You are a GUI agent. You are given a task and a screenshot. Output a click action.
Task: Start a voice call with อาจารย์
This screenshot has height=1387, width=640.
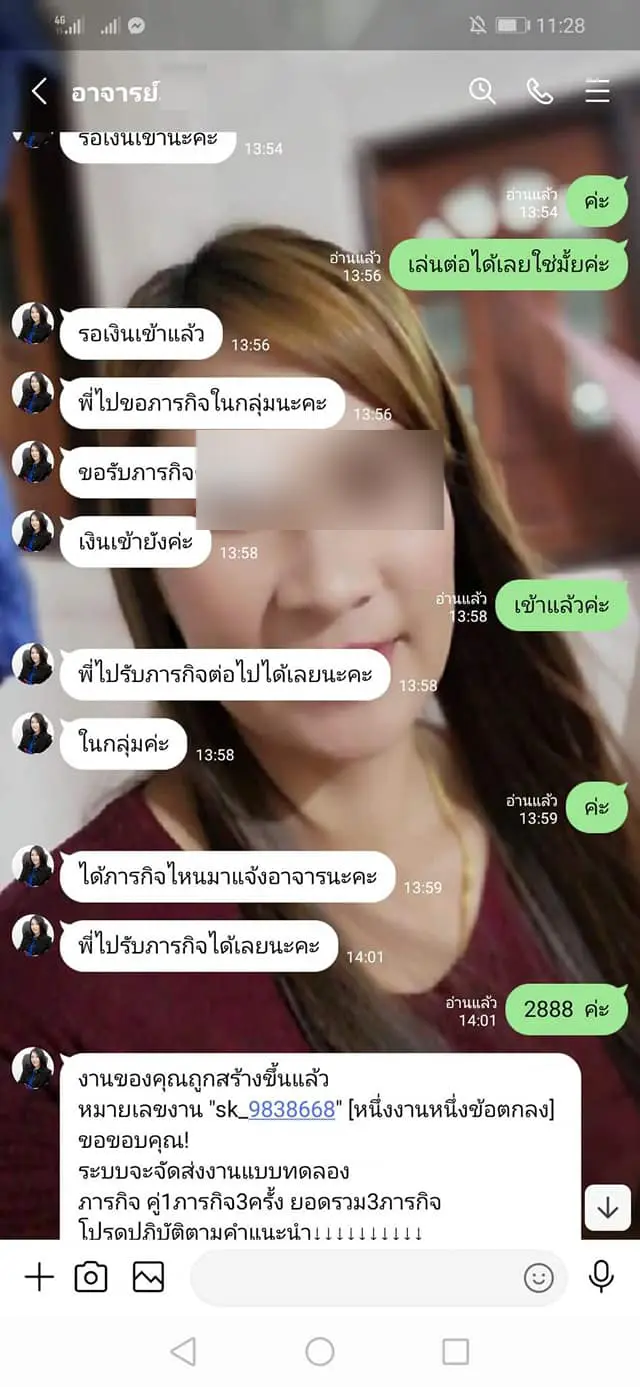pos(539,91)
